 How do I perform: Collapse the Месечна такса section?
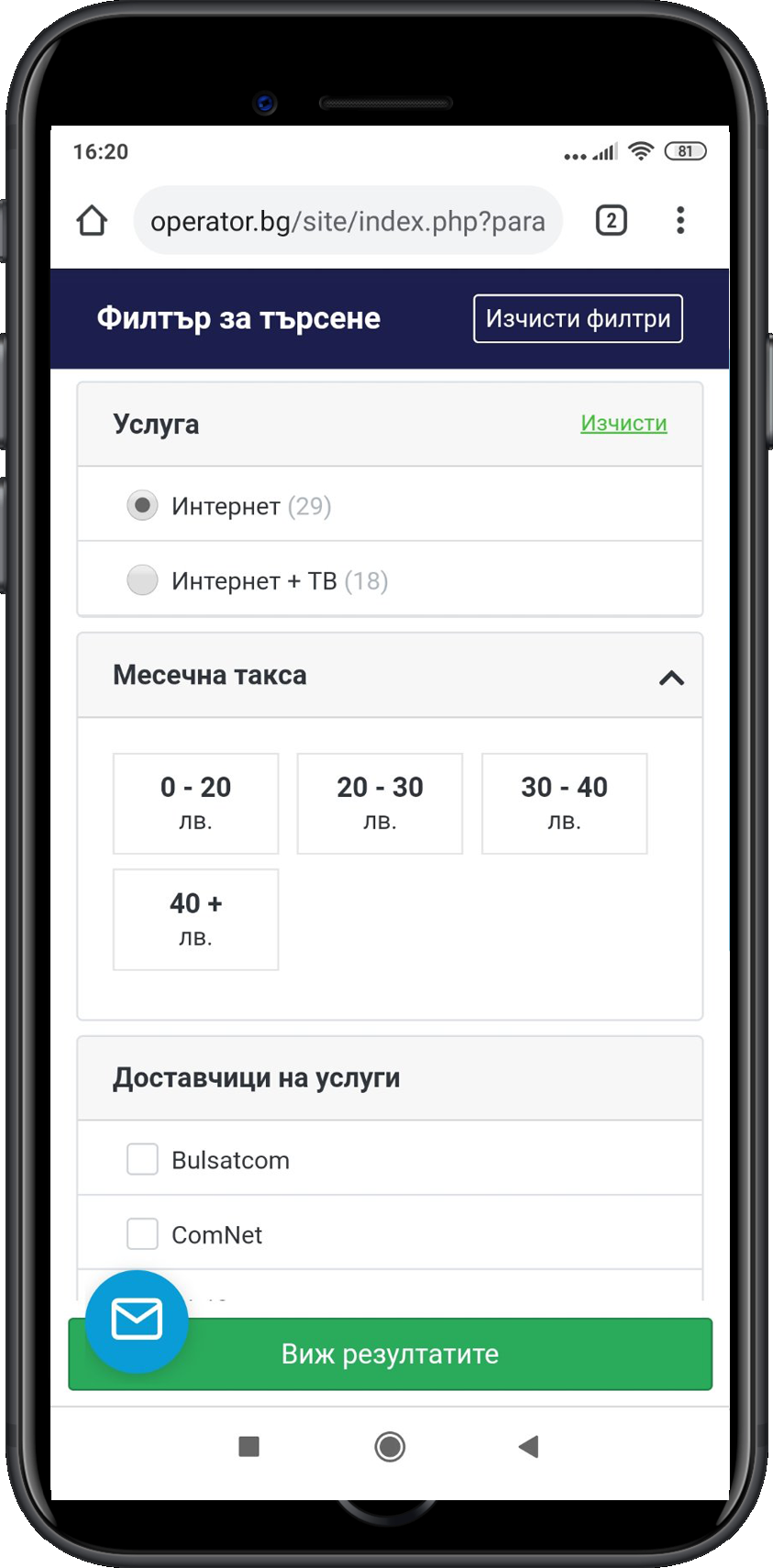coord(671,678)
